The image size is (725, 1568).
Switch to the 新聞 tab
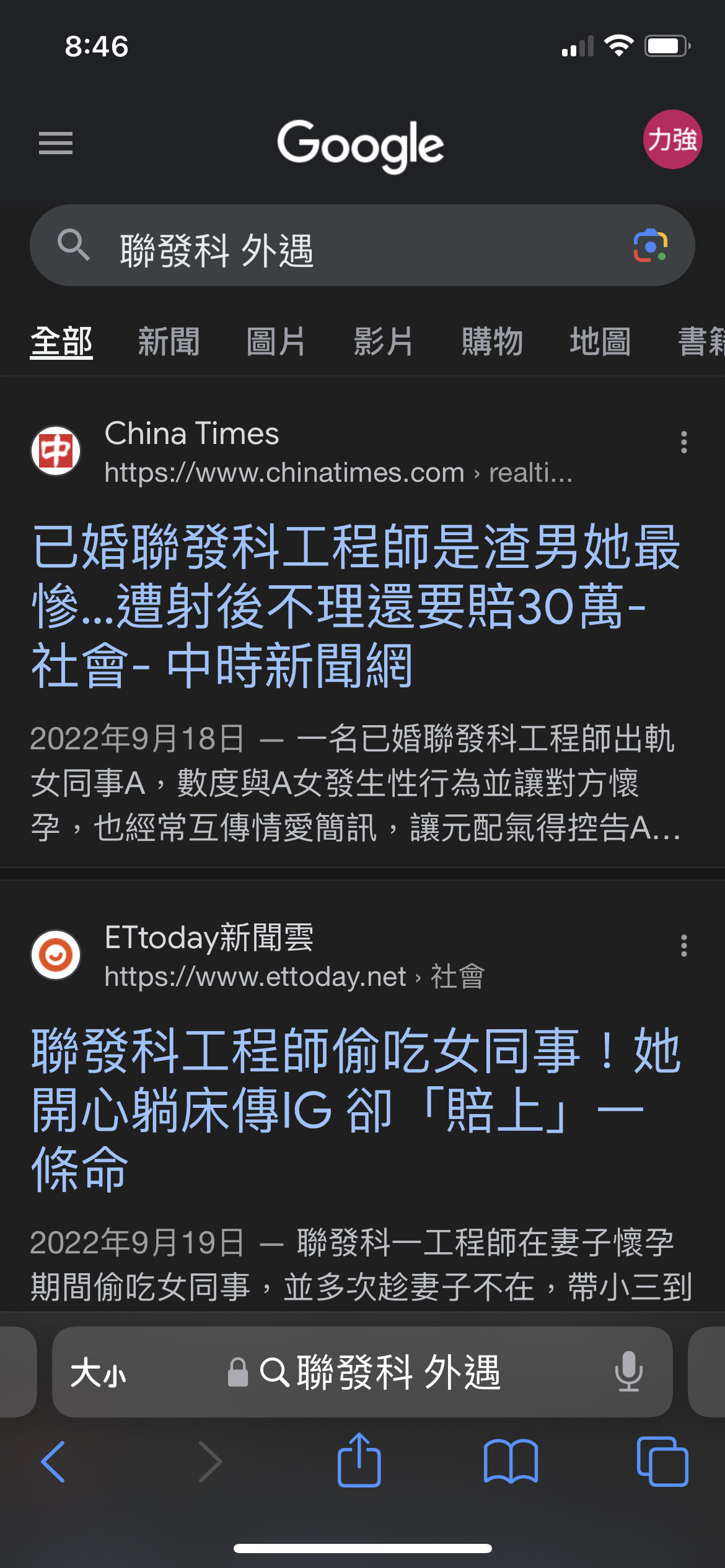point(169,342)
